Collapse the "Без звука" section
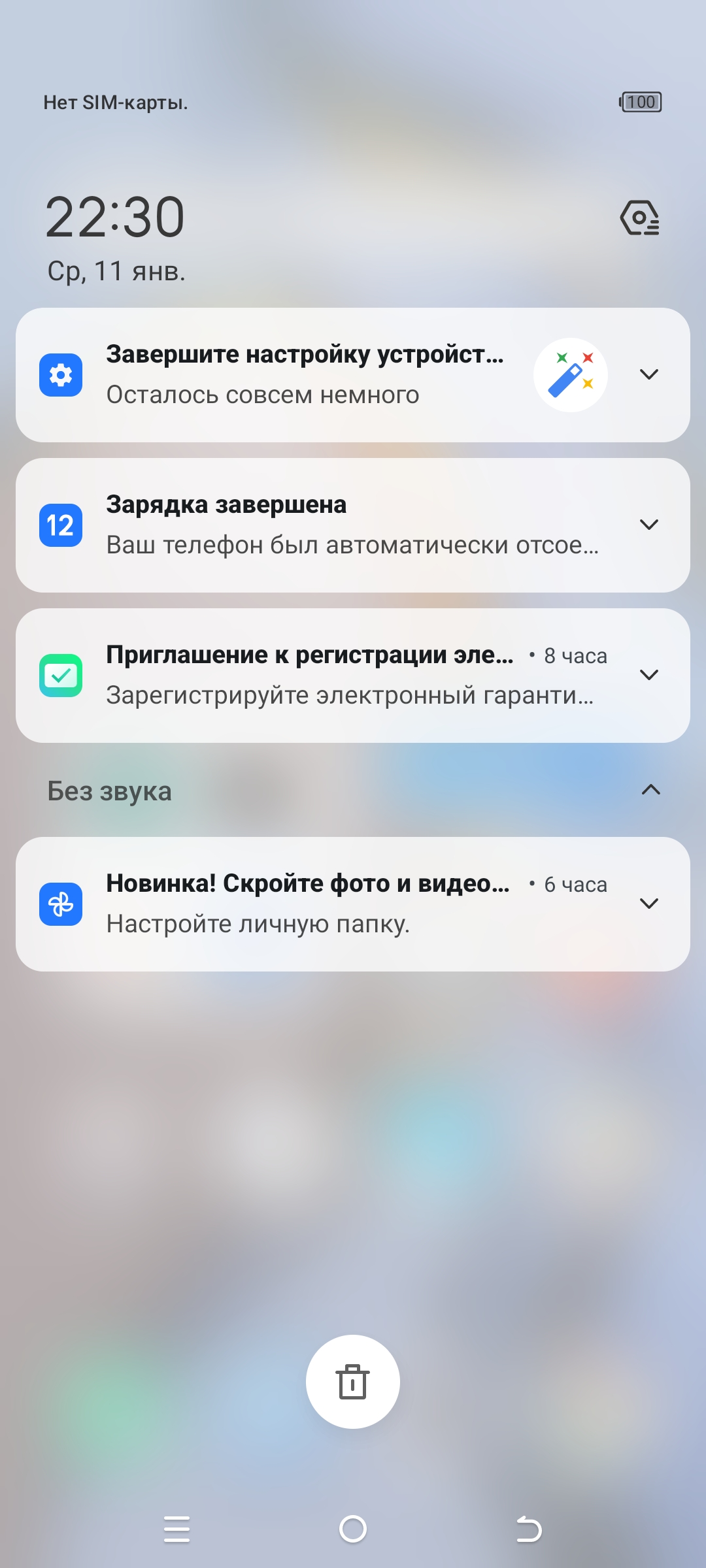Image resolution: width=706 pixels, height=1568 pixels. coord(650,791)
